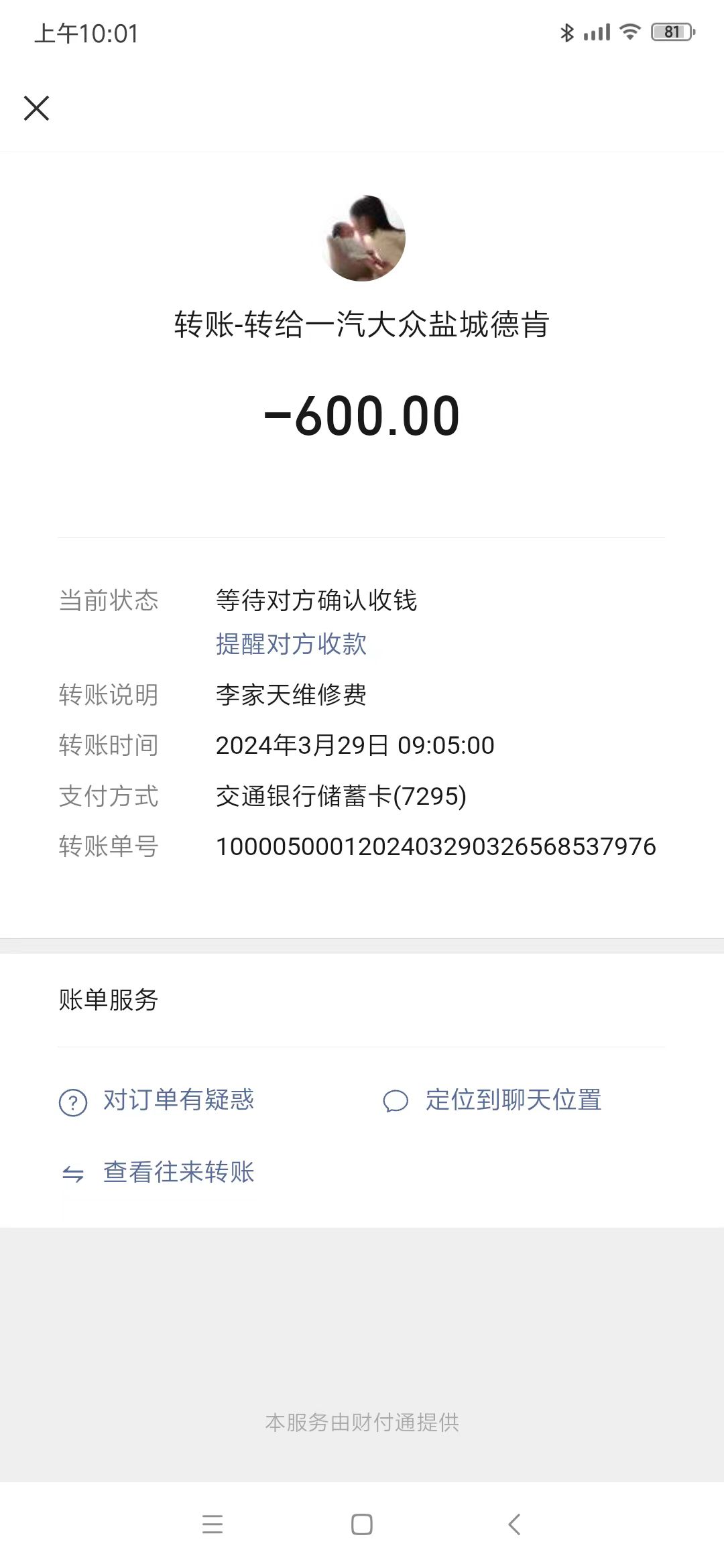Close the transfer details page
Screen dimensions: 724x1568
pyautogui.click(x=37, y=108)
